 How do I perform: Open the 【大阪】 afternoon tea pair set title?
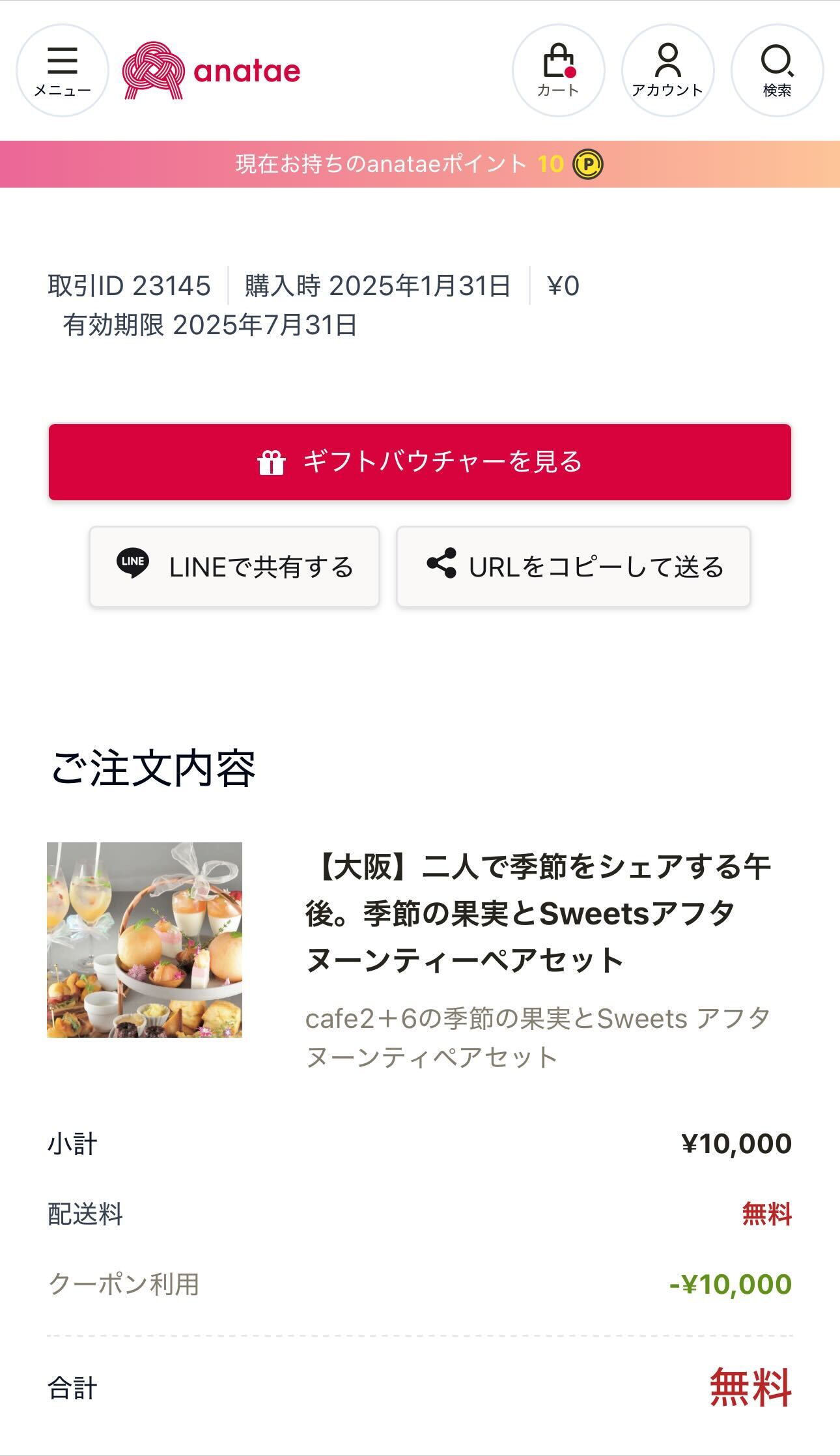(538, 913)
